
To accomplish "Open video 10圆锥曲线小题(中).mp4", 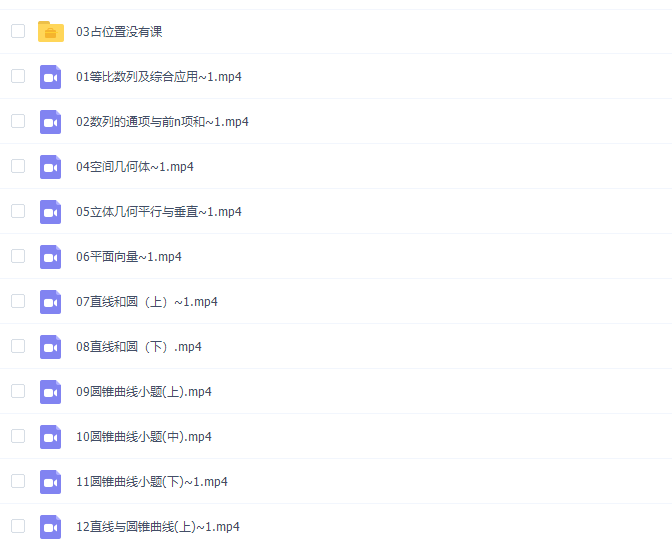I will click(x=143, y=437).
